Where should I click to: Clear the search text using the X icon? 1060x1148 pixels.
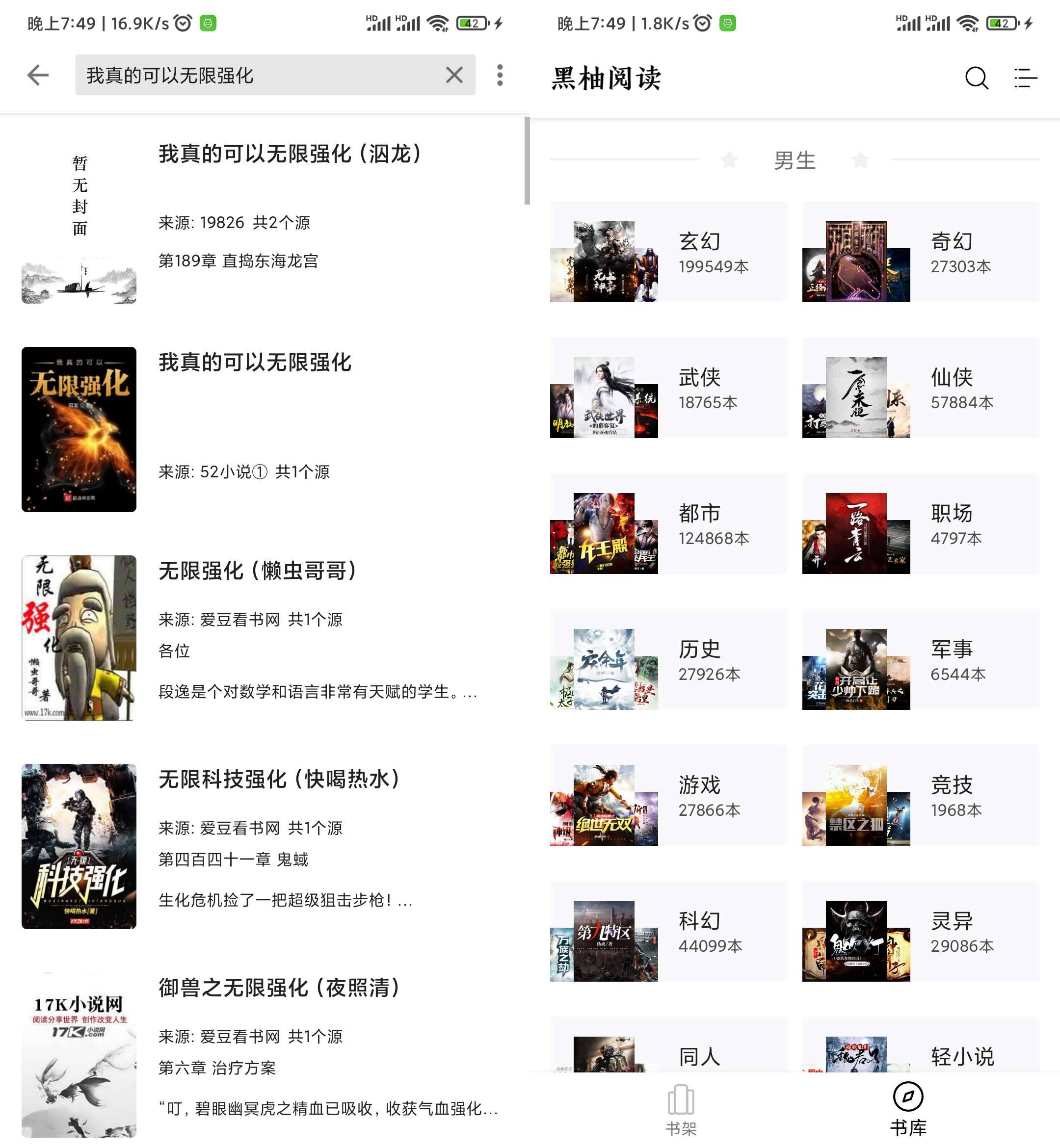tap(454, 75)
